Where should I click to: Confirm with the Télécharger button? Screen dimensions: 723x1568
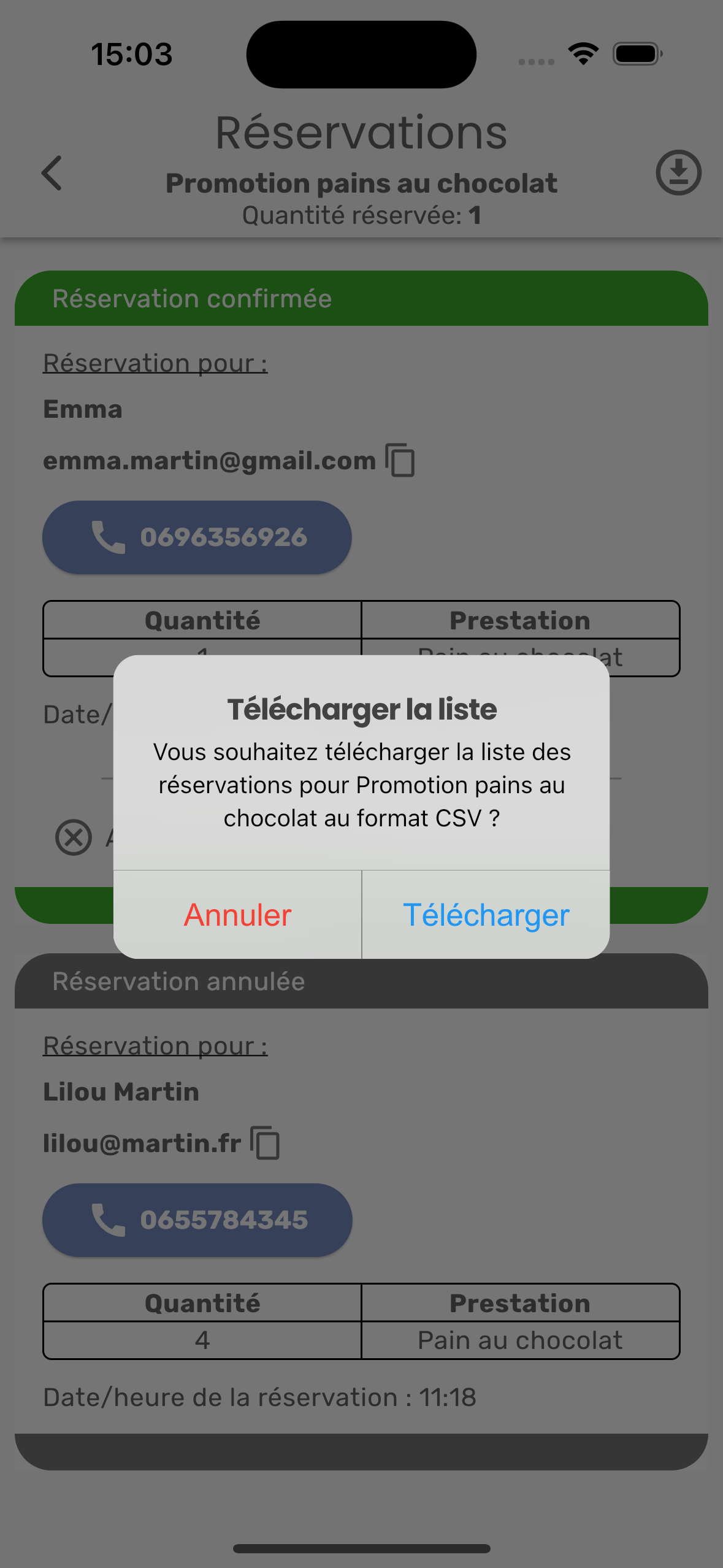pos(486,915)
